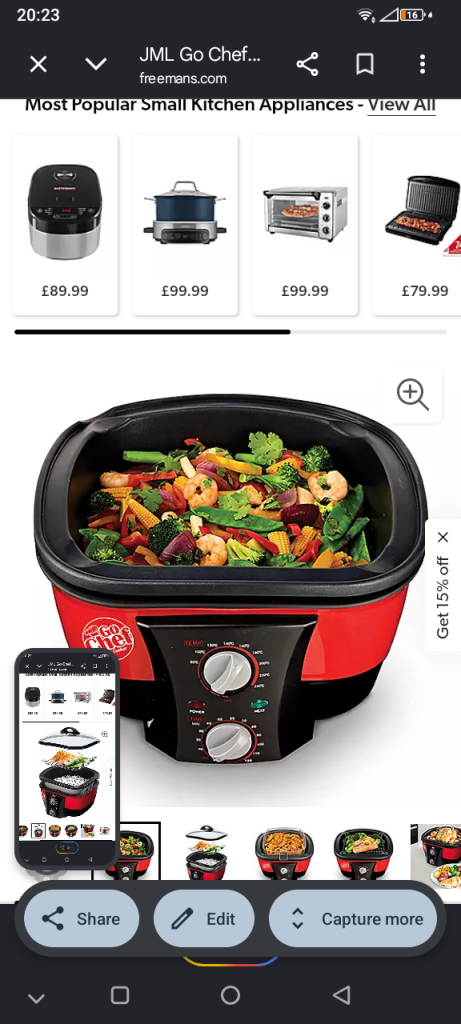This screenshot has width=461, height=1024.
Task: Open the £99.99 blue slow cooker card
Action: 185,225
